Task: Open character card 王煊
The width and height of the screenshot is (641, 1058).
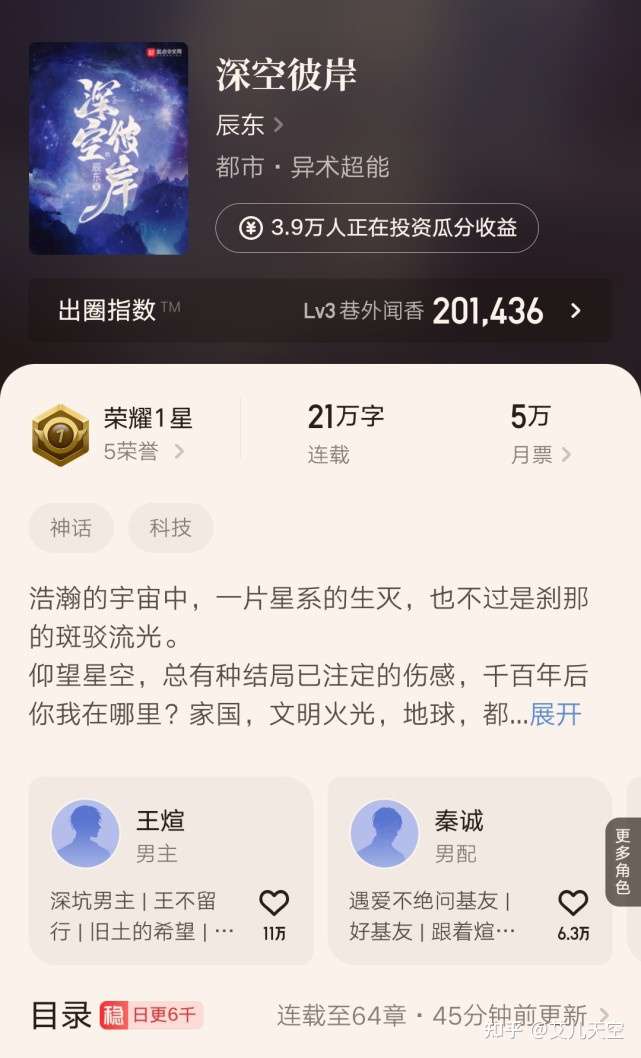Action: (171, 870)
